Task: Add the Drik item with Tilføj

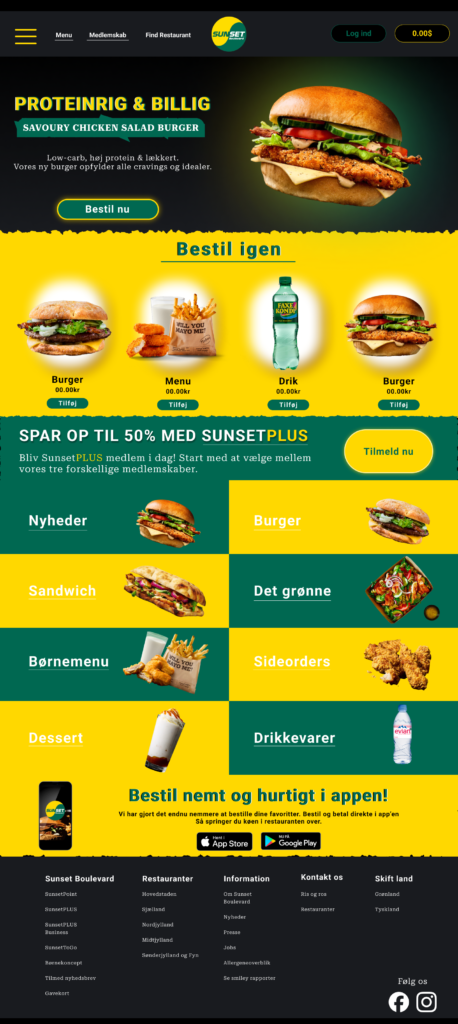Action: 288,405
